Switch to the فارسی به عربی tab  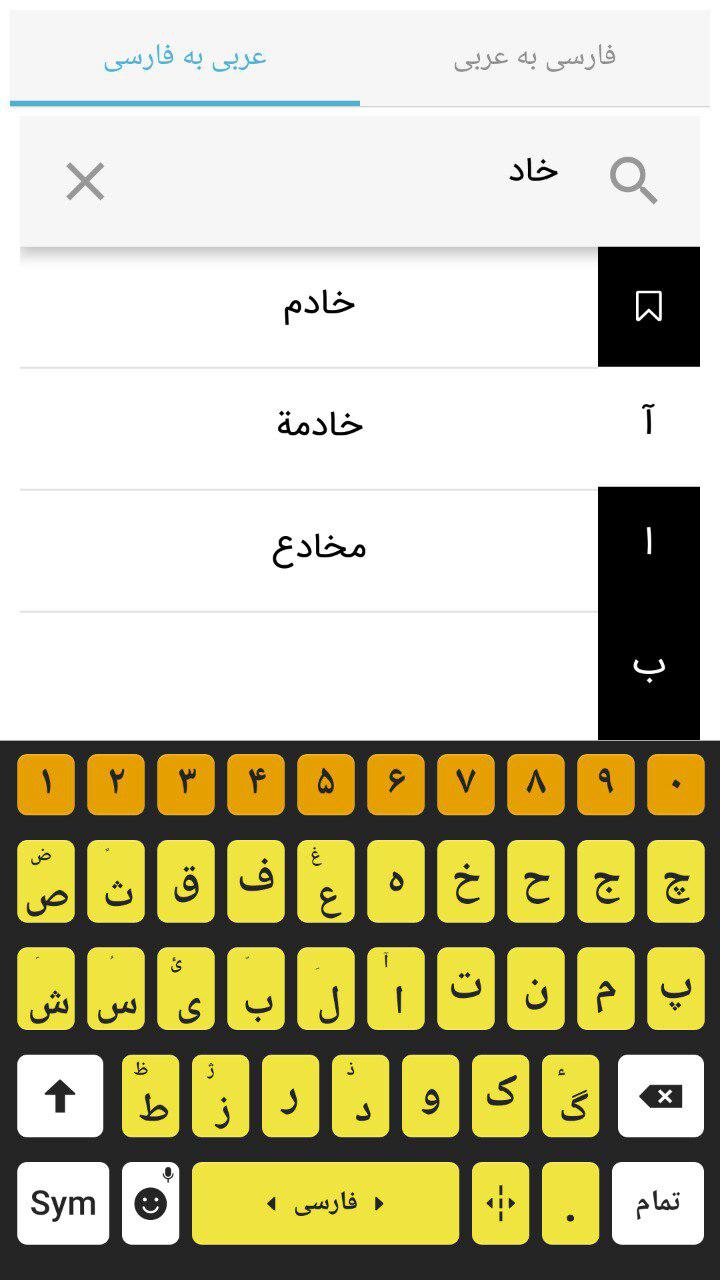534,57
